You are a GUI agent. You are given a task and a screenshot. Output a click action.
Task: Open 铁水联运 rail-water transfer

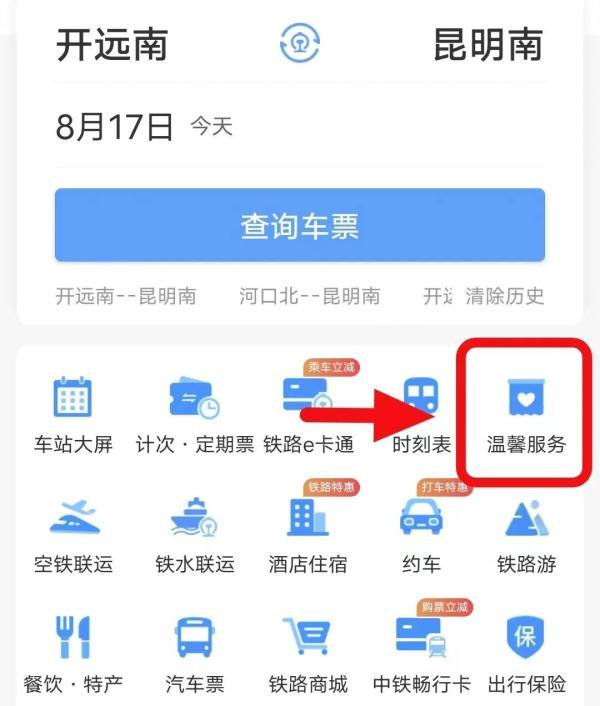pos(195,535)
